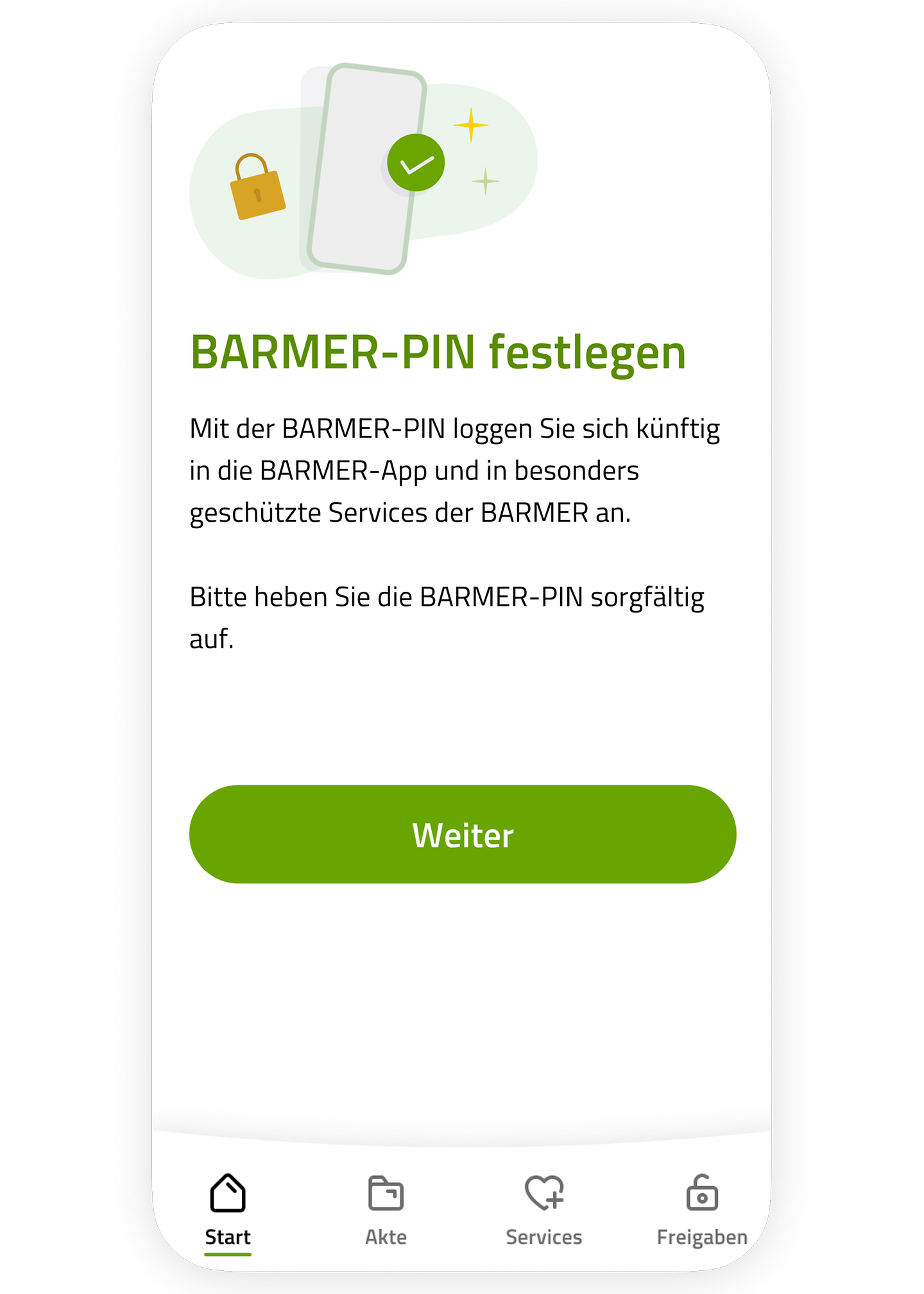Tap the Weiter button
This screenshot has width=924, height=1294.
pyautogui.click(x=462, y=834)
